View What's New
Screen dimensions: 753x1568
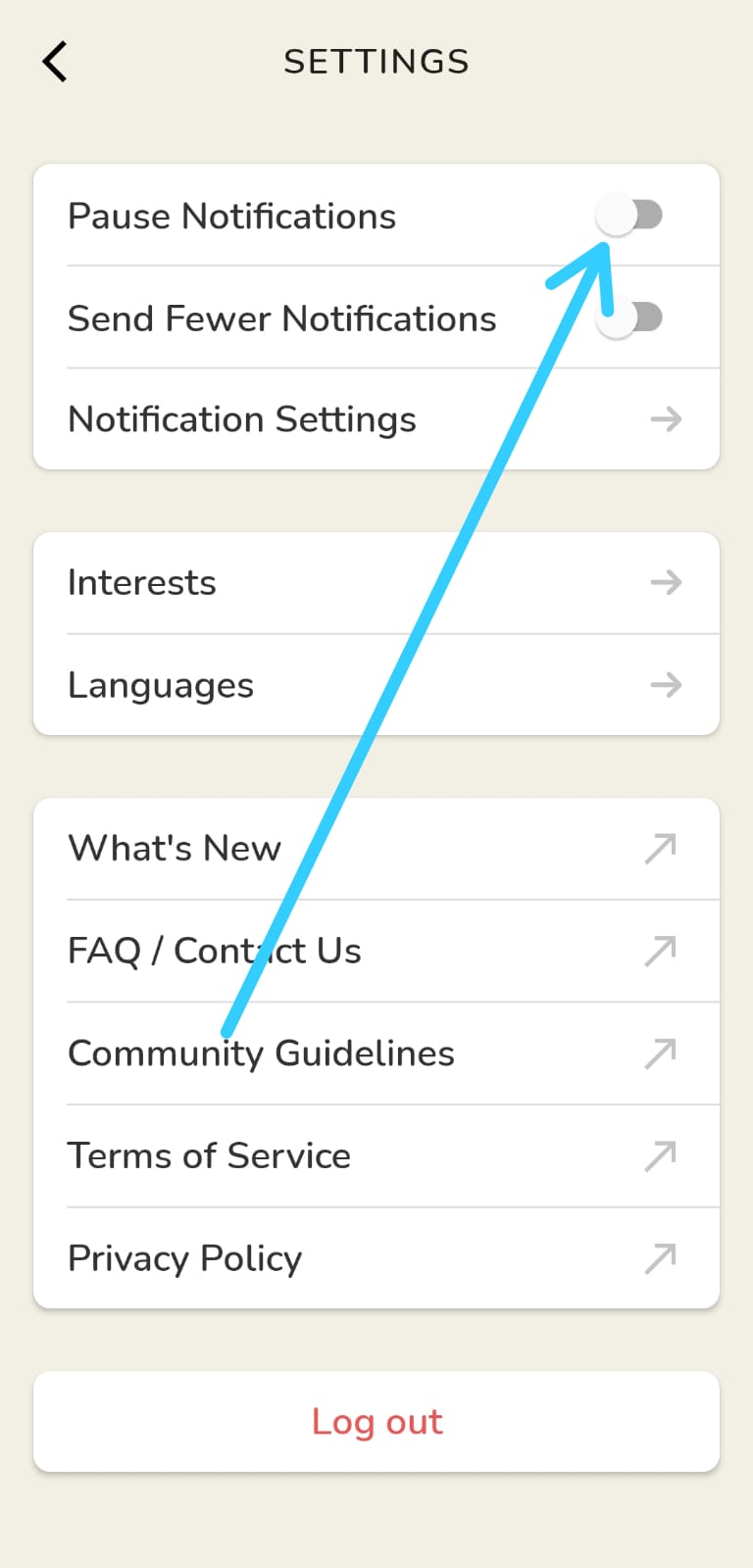(x=376, y=849)
